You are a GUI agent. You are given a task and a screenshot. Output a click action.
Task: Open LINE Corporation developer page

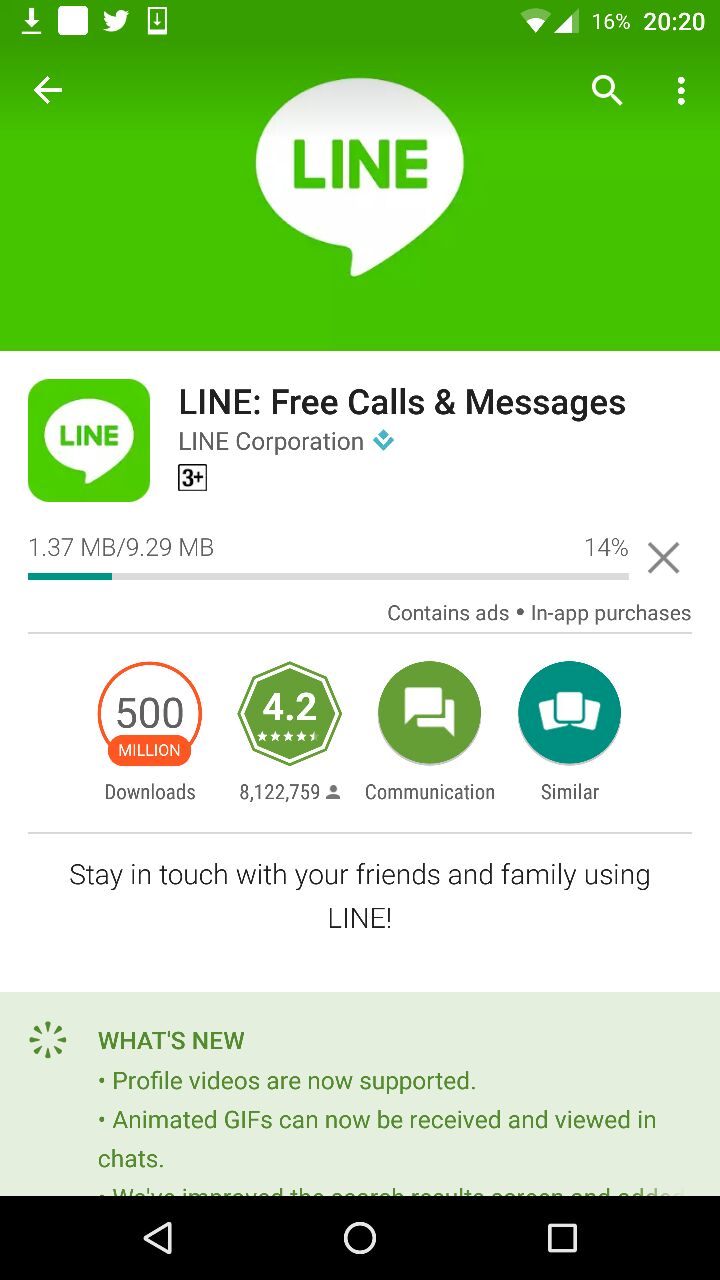(x=271, y=442)
